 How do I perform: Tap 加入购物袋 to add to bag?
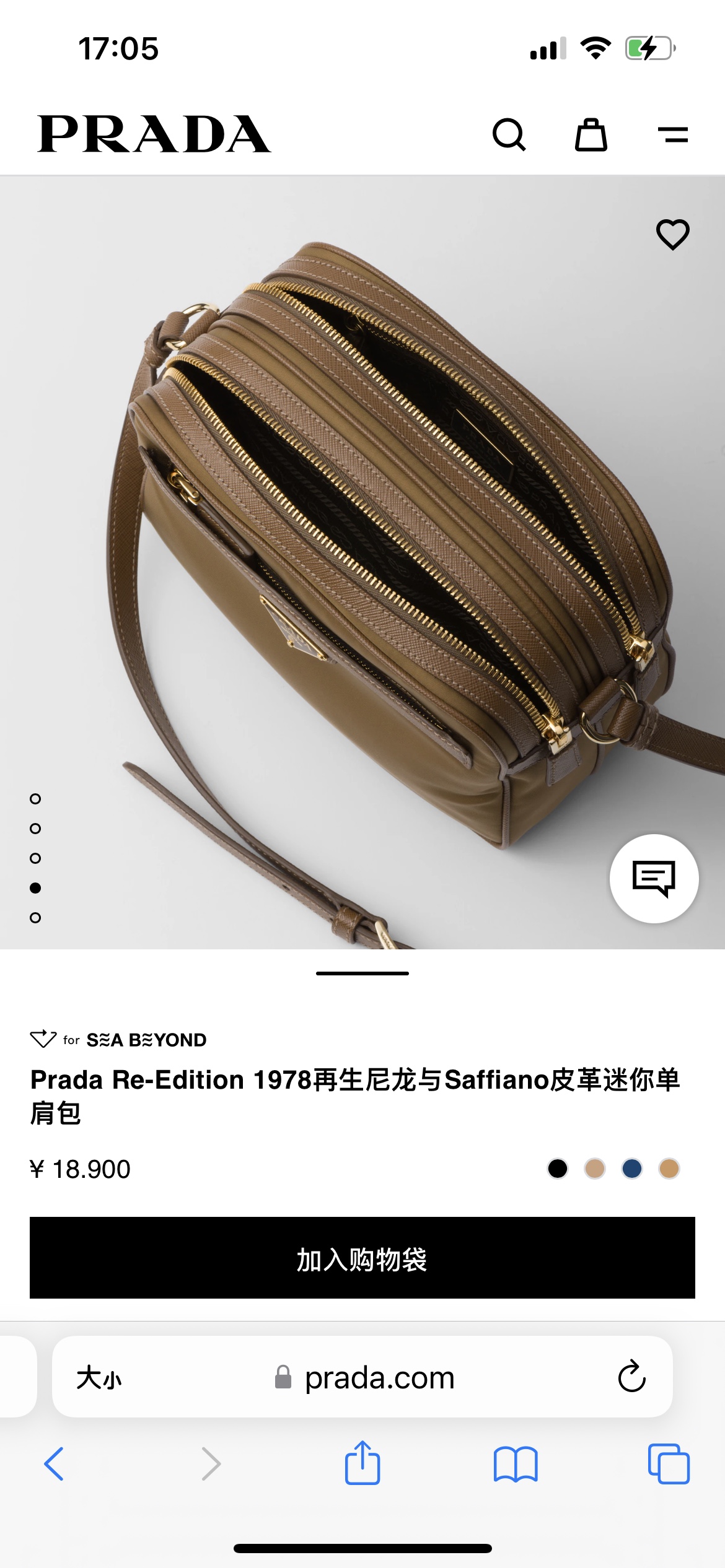point(362,1258)
